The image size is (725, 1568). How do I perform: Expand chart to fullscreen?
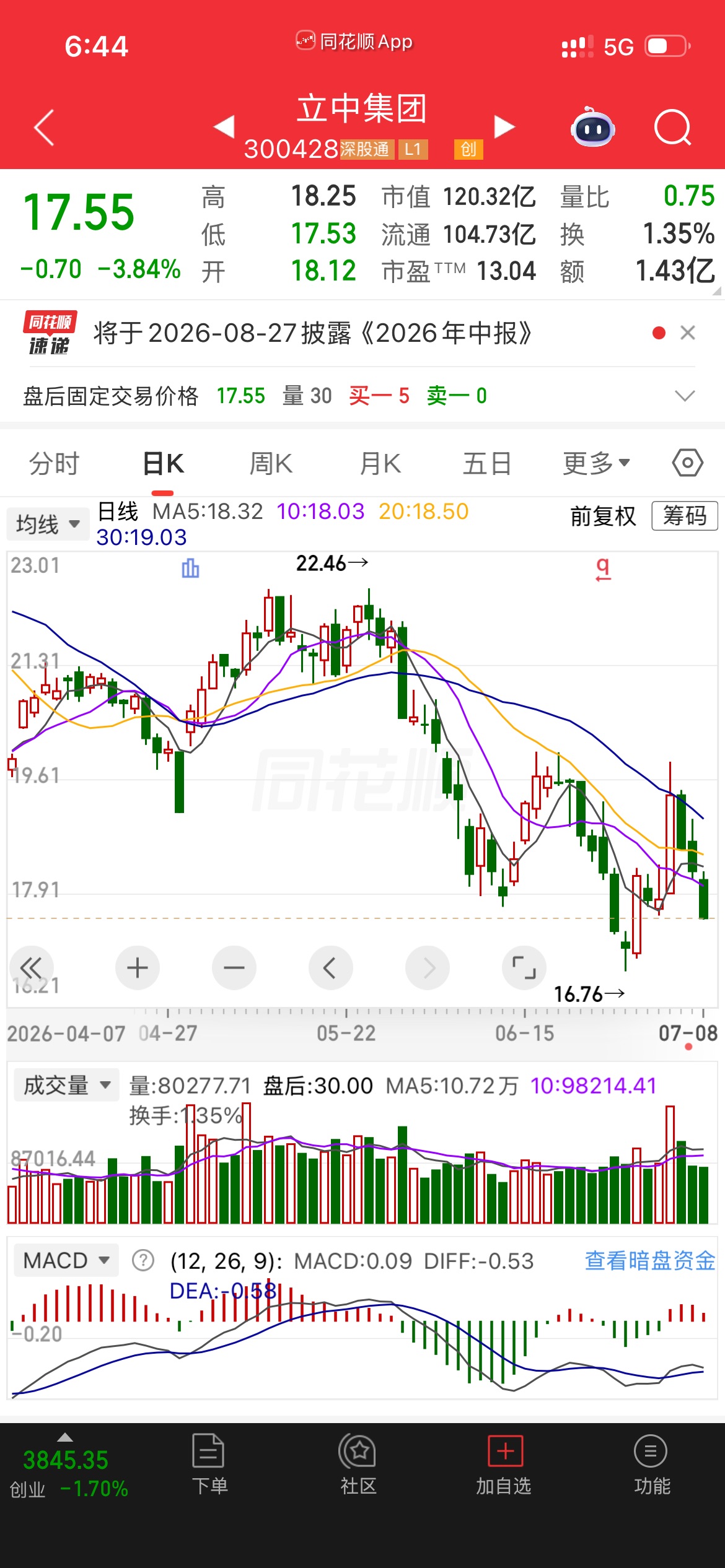click(x=524, y=967)
